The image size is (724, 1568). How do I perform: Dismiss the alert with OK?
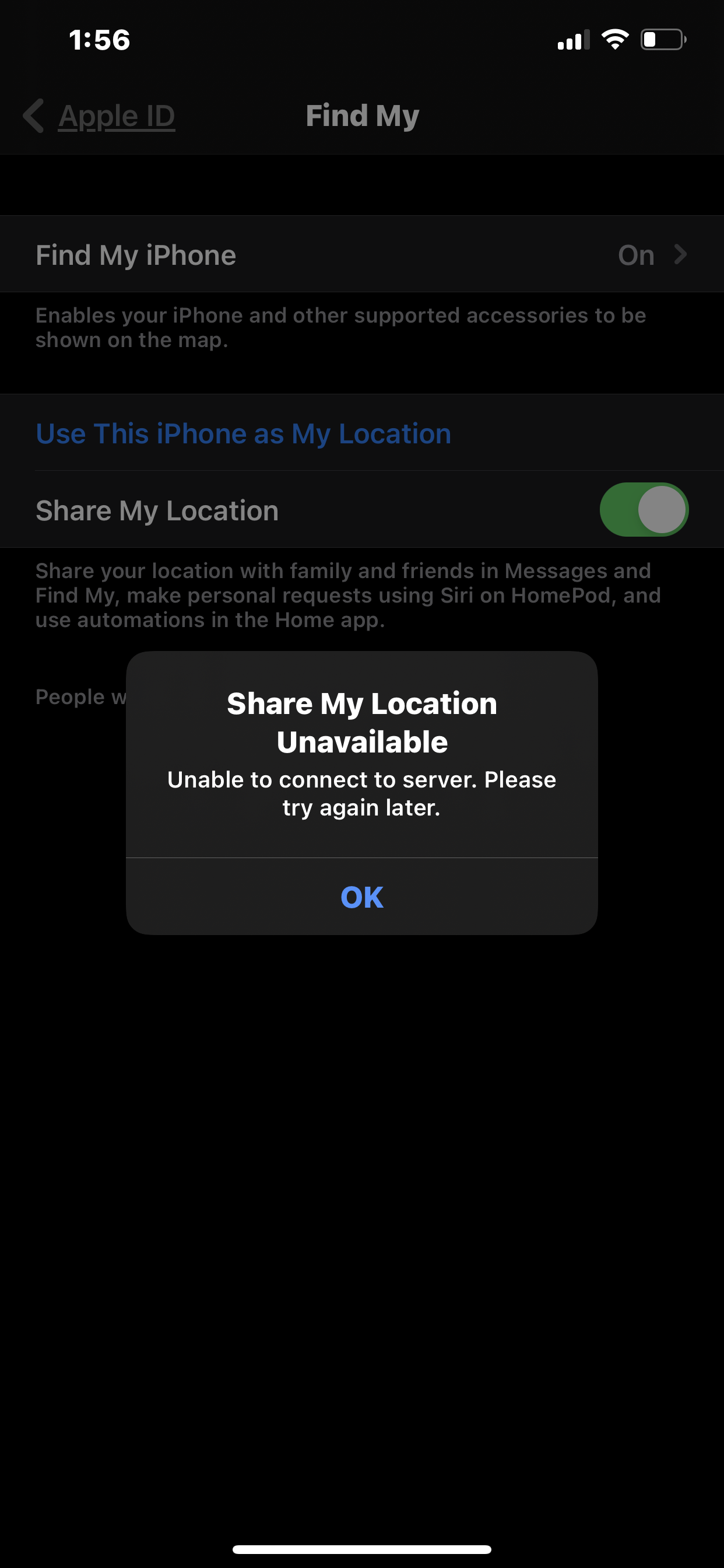[361, 897]
